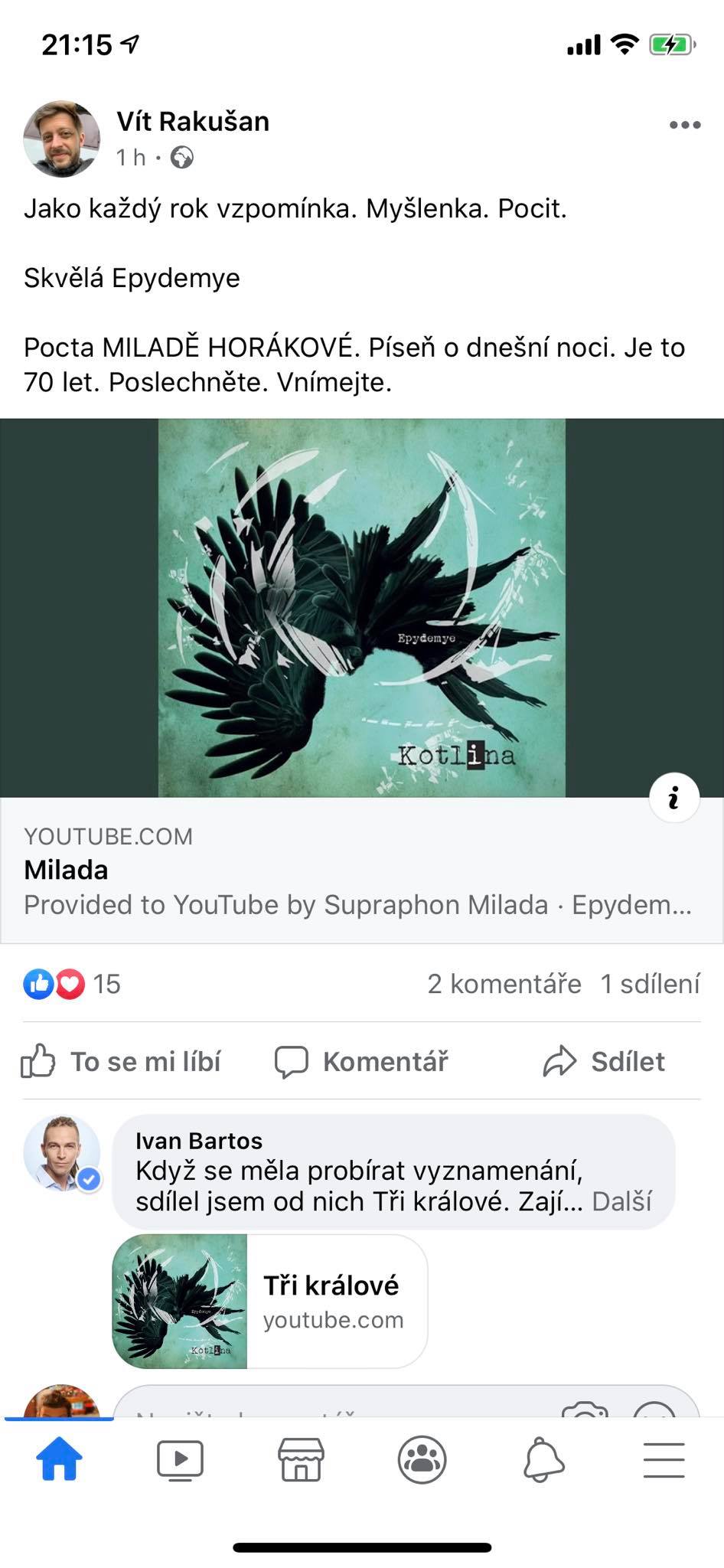Share the post via Sdílet

pyautogui.click(x=604, y=1061)
